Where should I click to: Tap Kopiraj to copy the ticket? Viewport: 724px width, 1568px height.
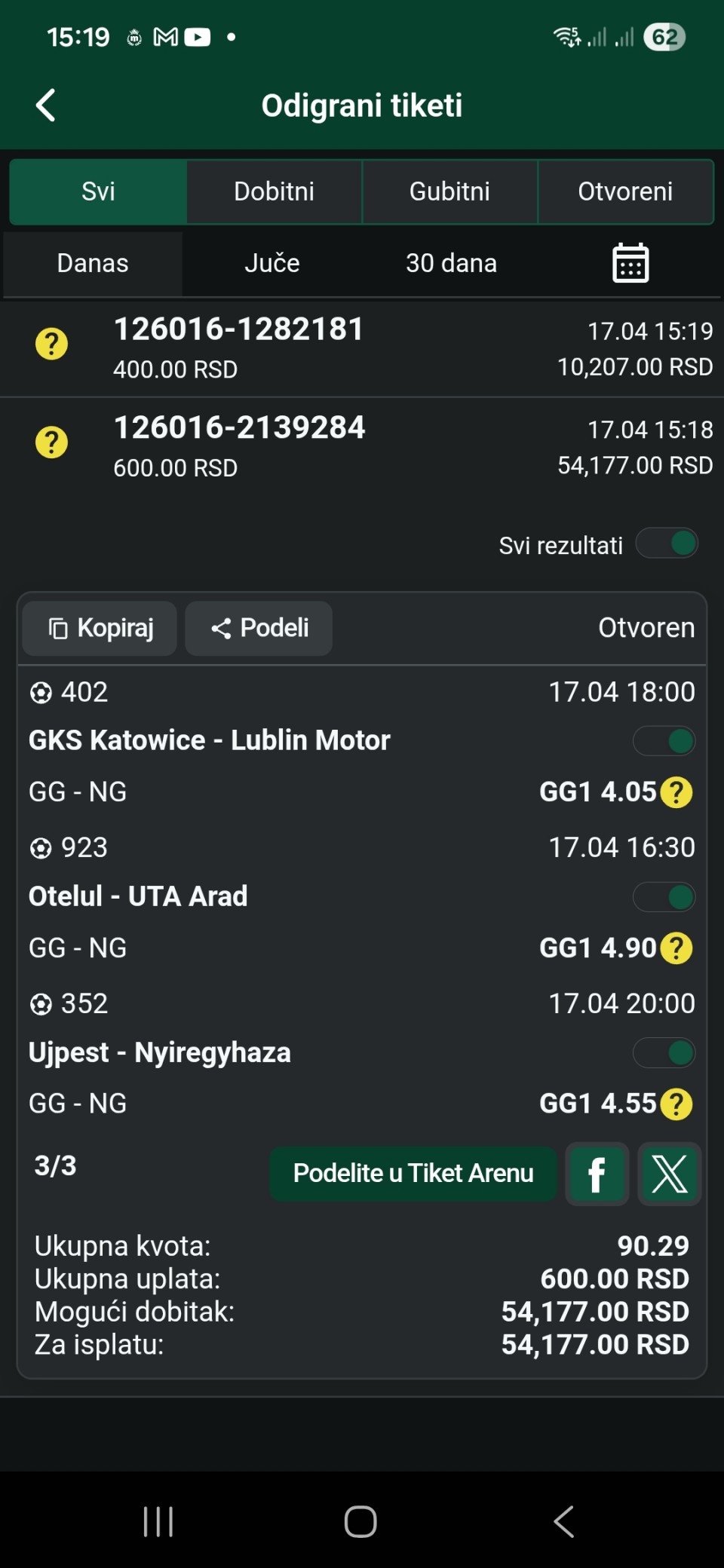(100, 628)
